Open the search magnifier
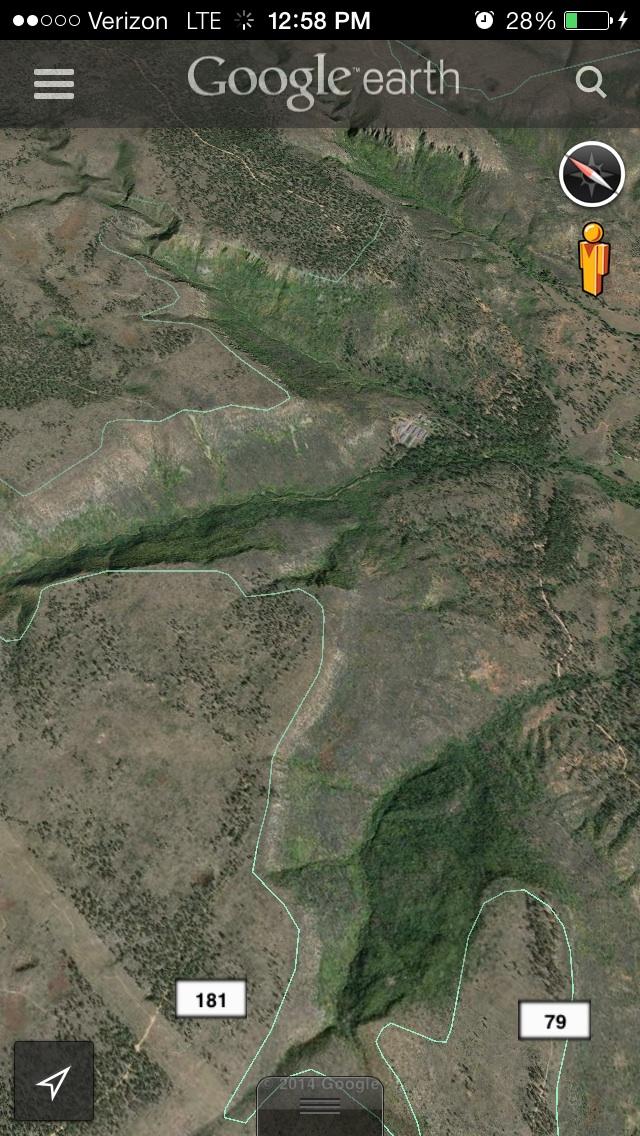The height and width of the screenshot is (1136, 640). coord(591,82)
